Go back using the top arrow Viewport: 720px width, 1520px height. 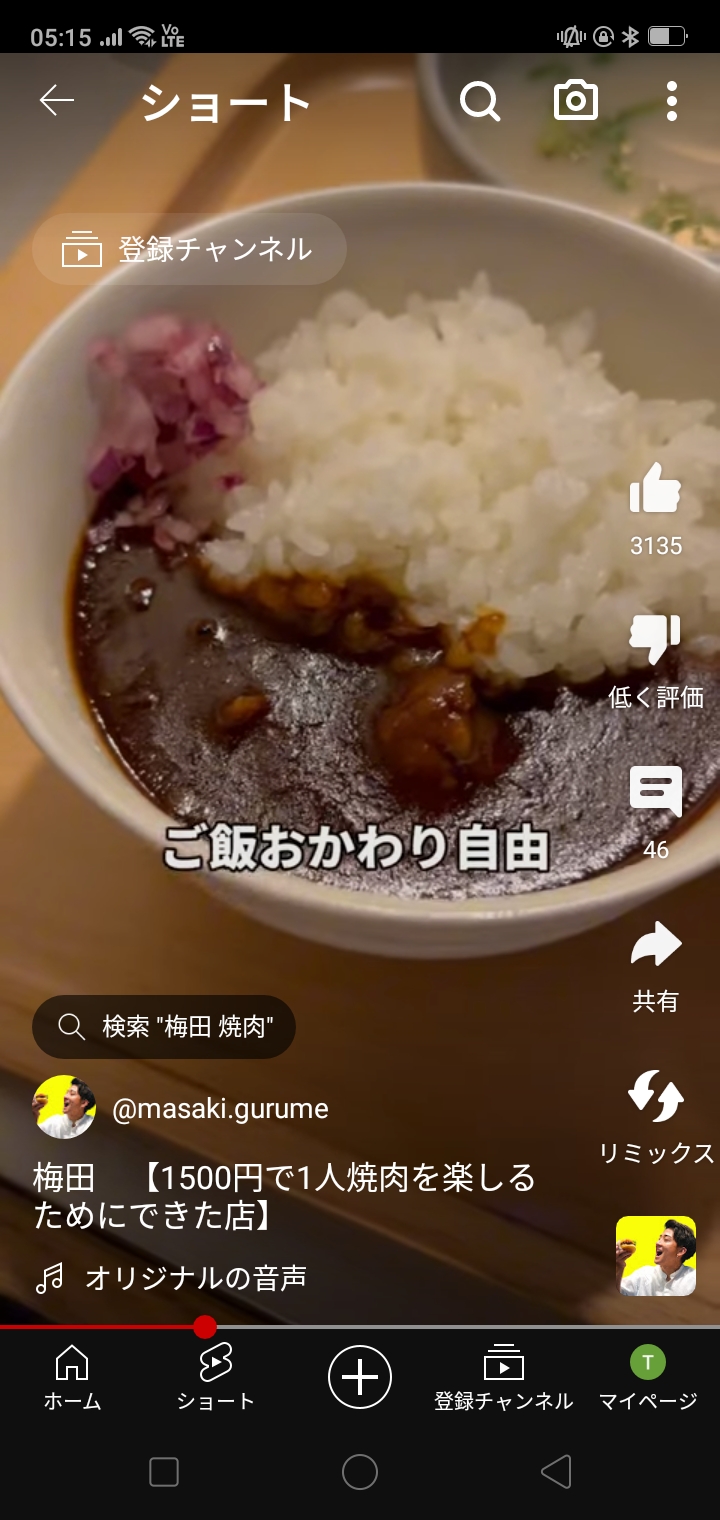(57, 101)
